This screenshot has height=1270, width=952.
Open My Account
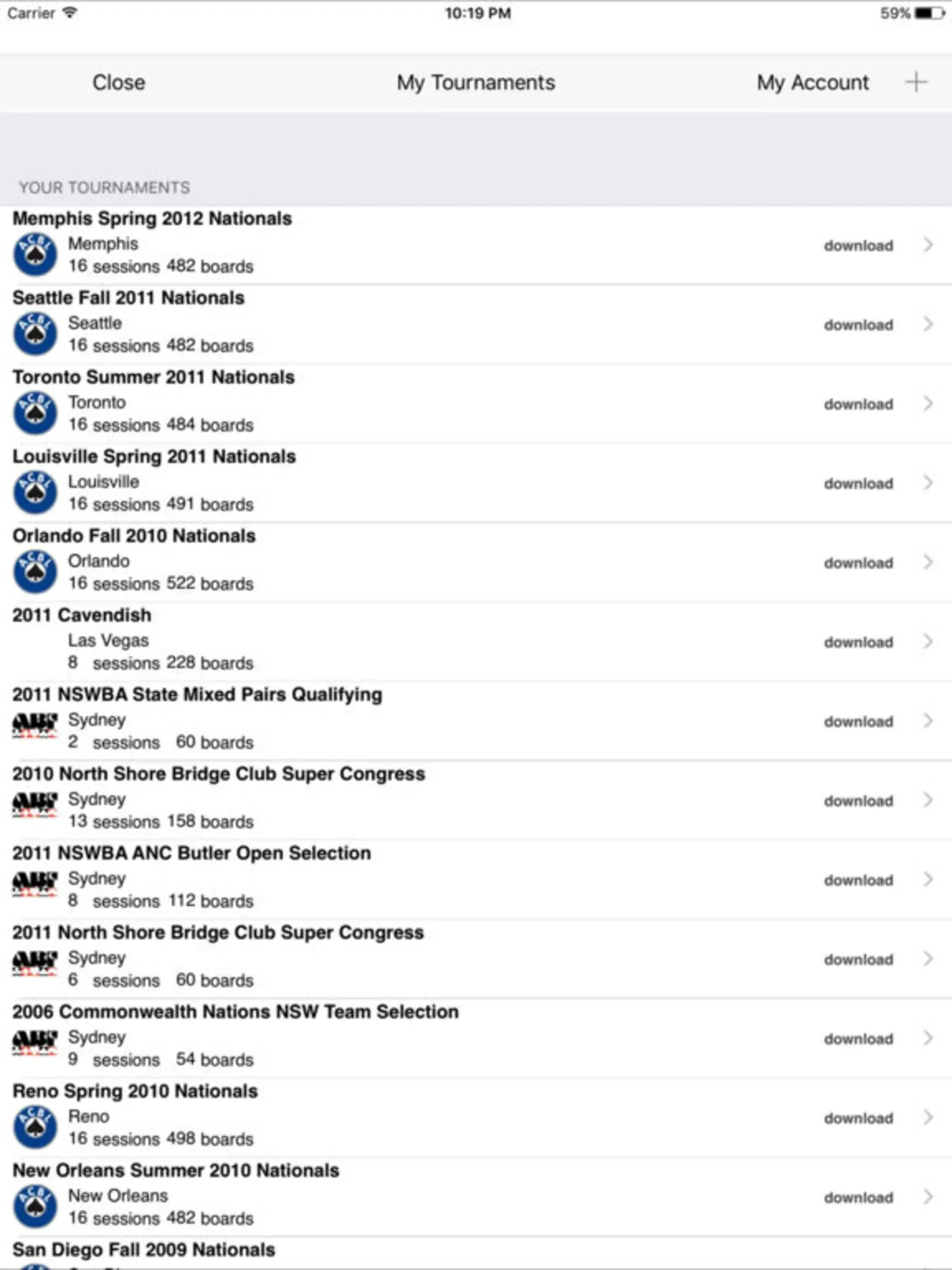(812, 82)
